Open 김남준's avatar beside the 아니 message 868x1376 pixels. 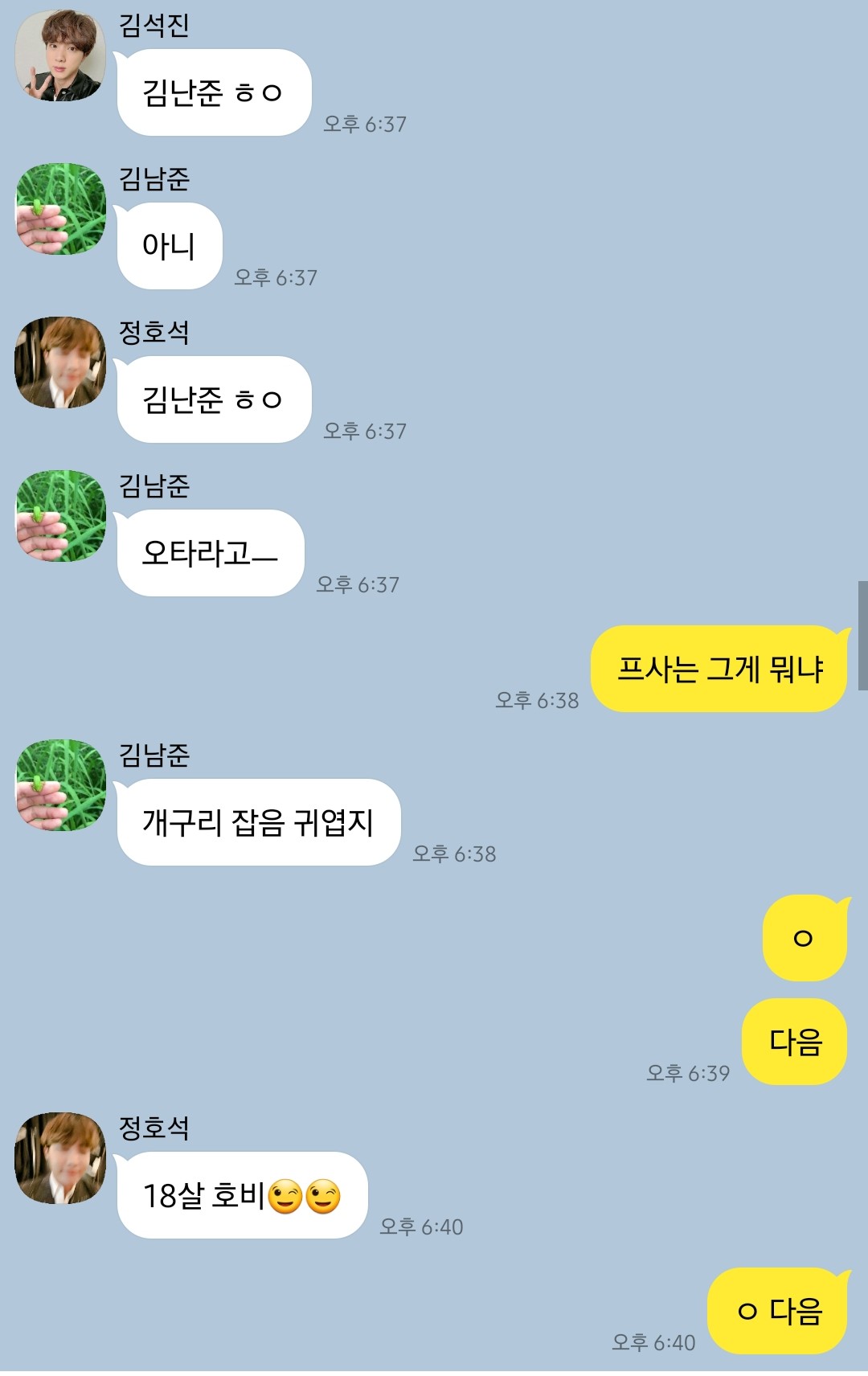point(60,209)
